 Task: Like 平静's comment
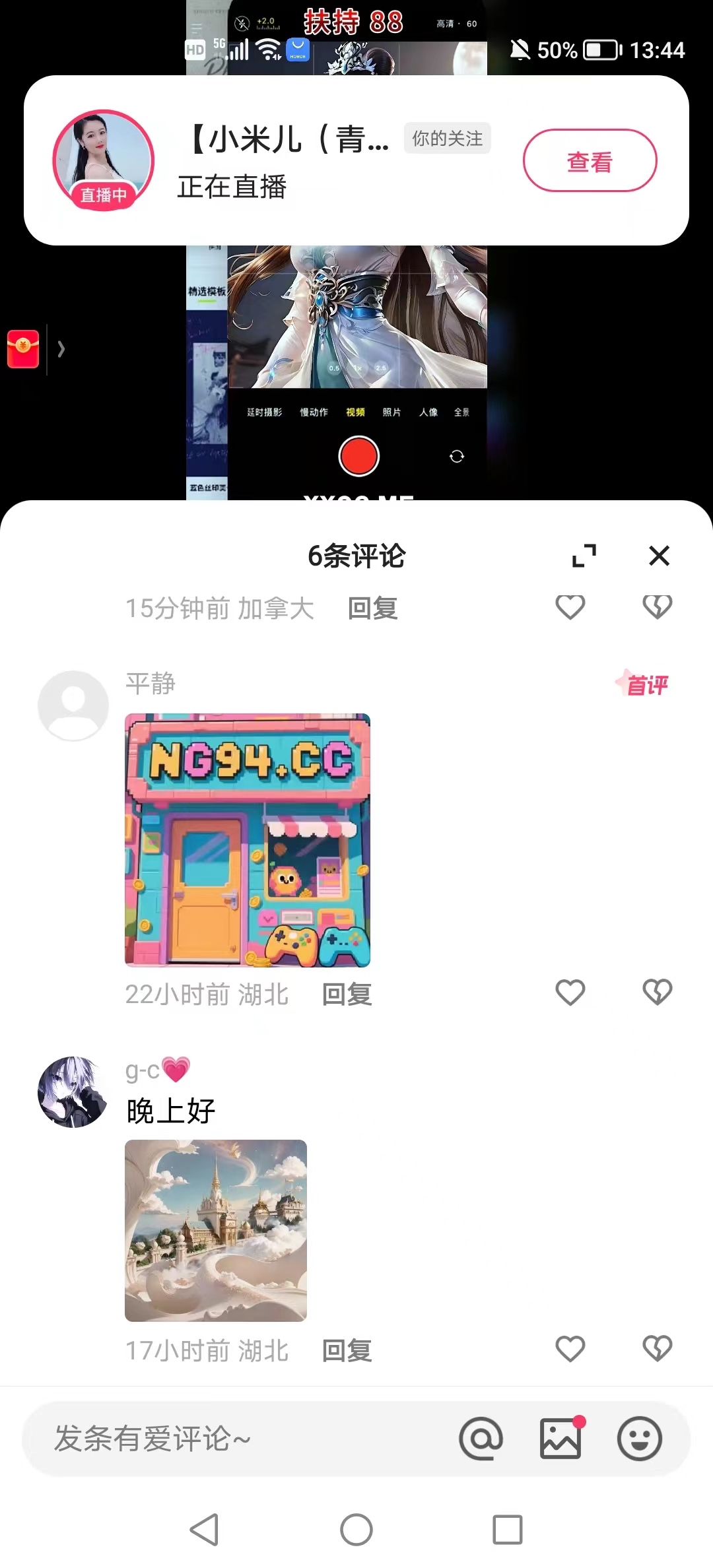570,992
